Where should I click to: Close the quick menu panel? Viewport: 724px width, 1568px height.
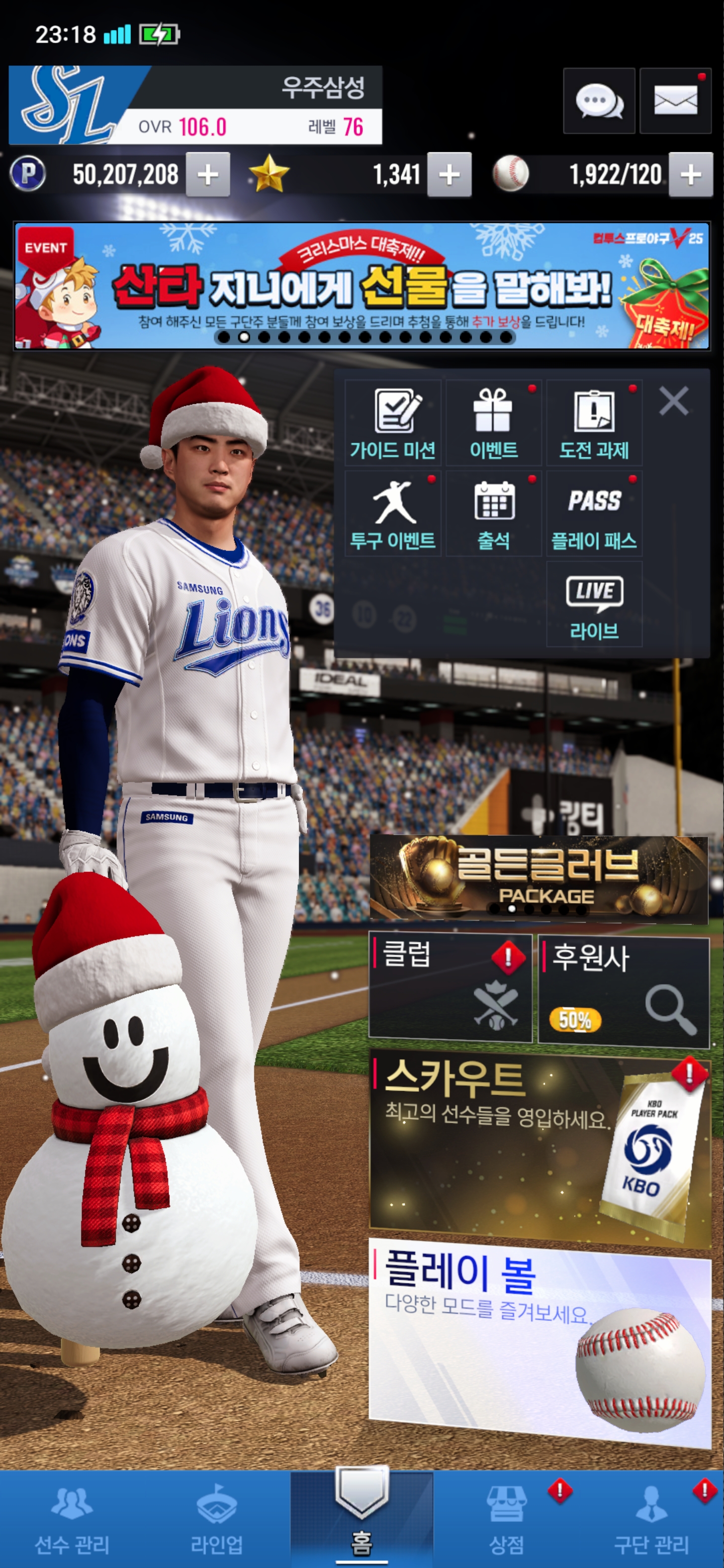pos(673,401)
